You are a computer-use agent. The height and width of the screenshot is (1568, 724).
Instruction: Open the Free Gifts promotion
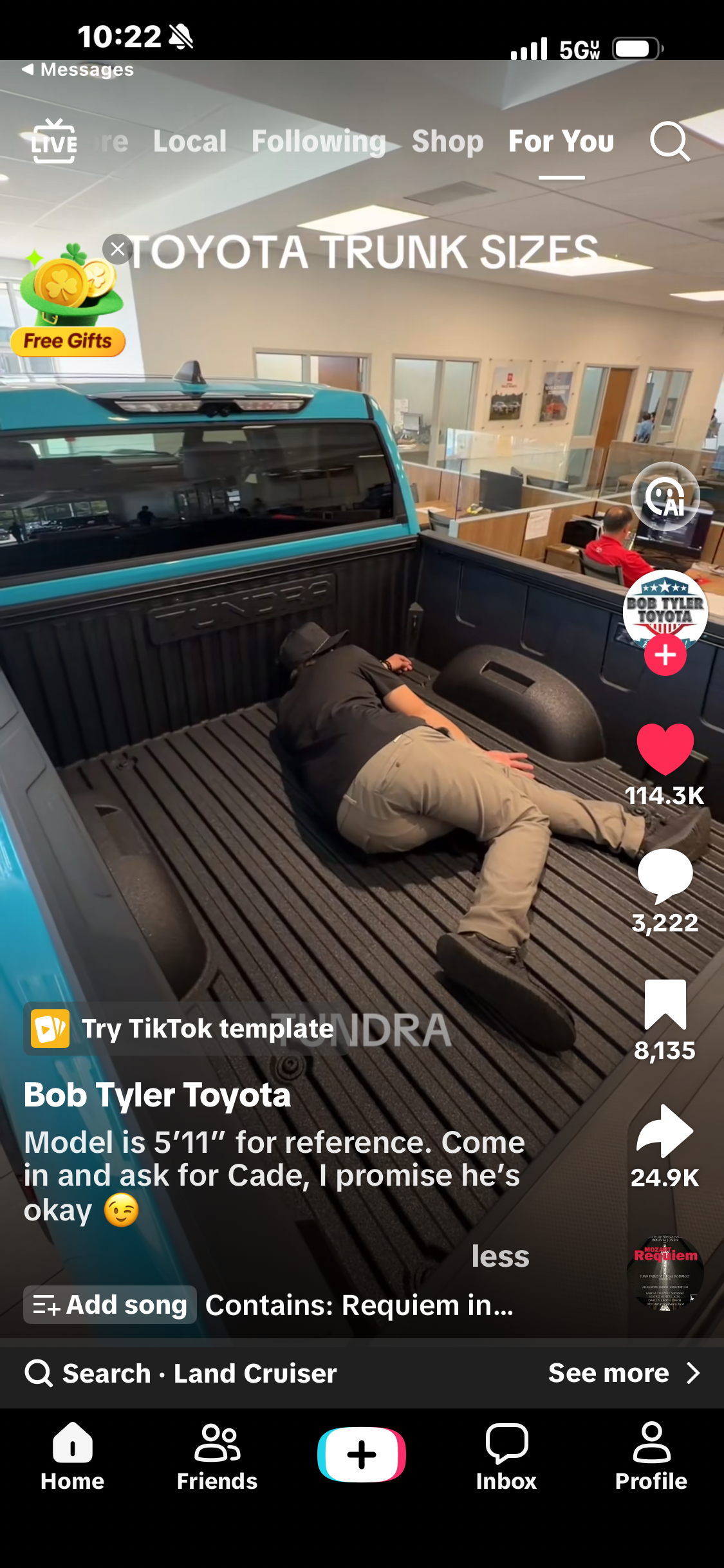coord(68,303)
